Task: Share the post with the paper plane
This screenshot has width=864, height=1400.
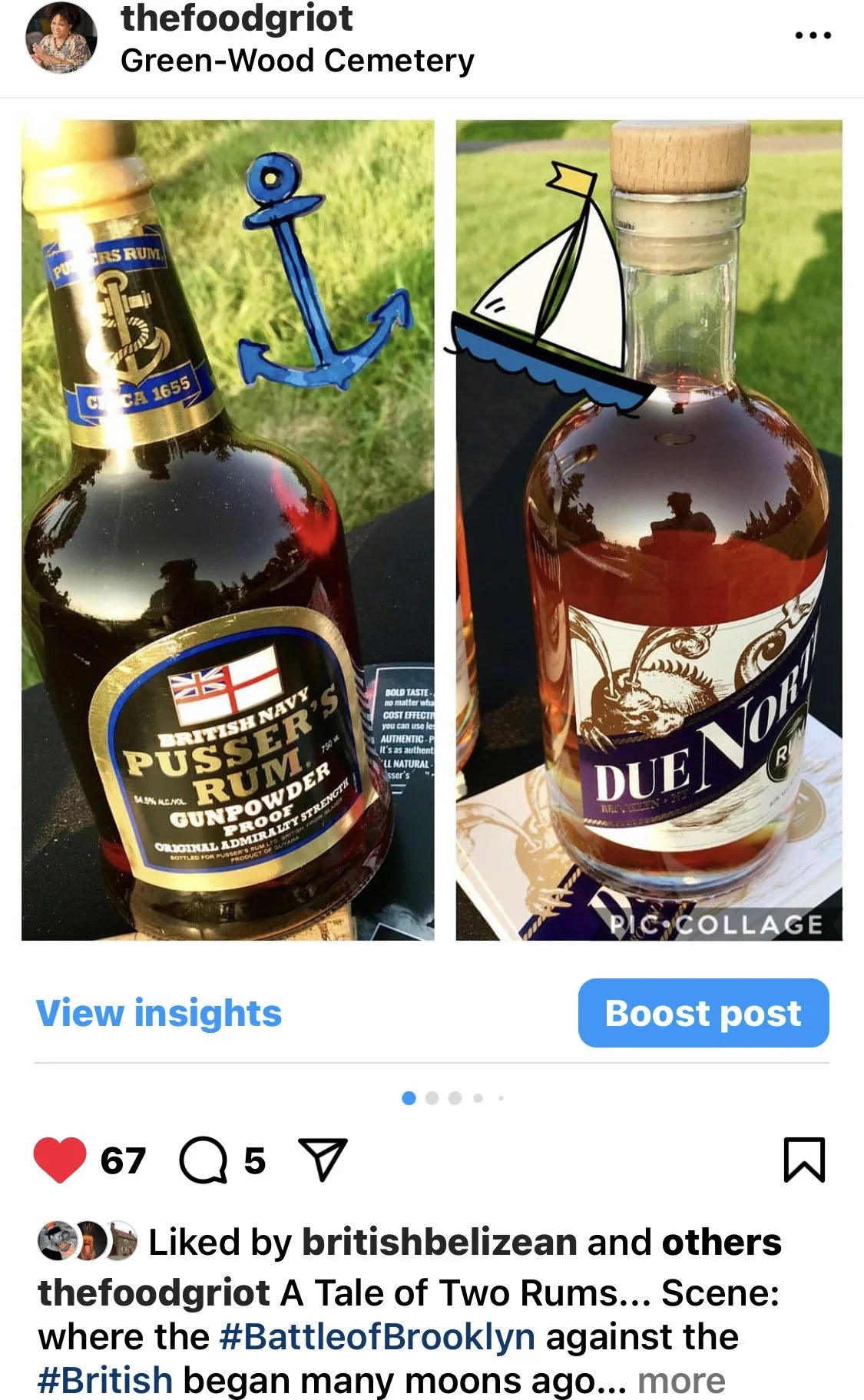Action: tap(323, 1160)
